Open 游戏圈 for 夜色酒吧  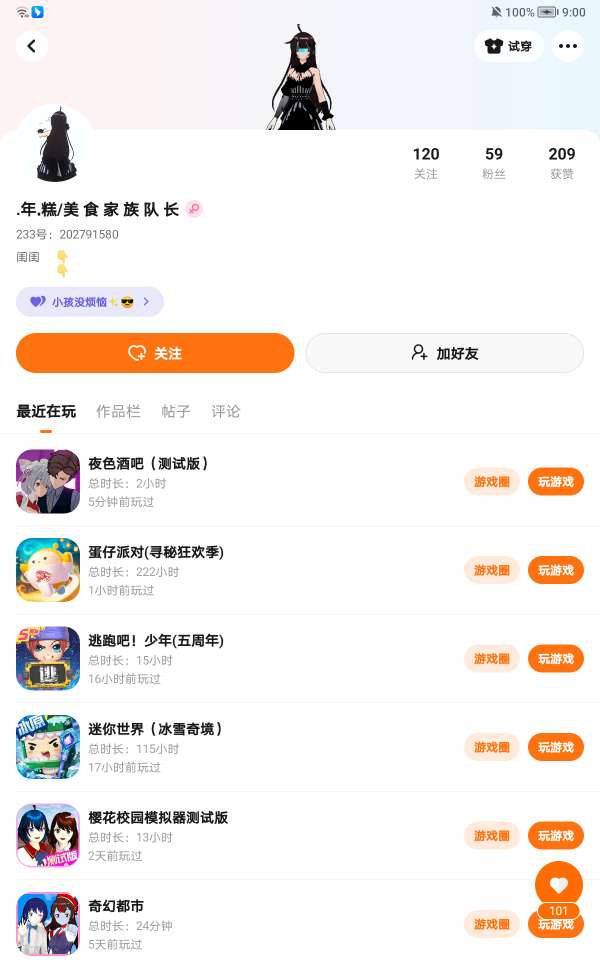tap(492, 482)
